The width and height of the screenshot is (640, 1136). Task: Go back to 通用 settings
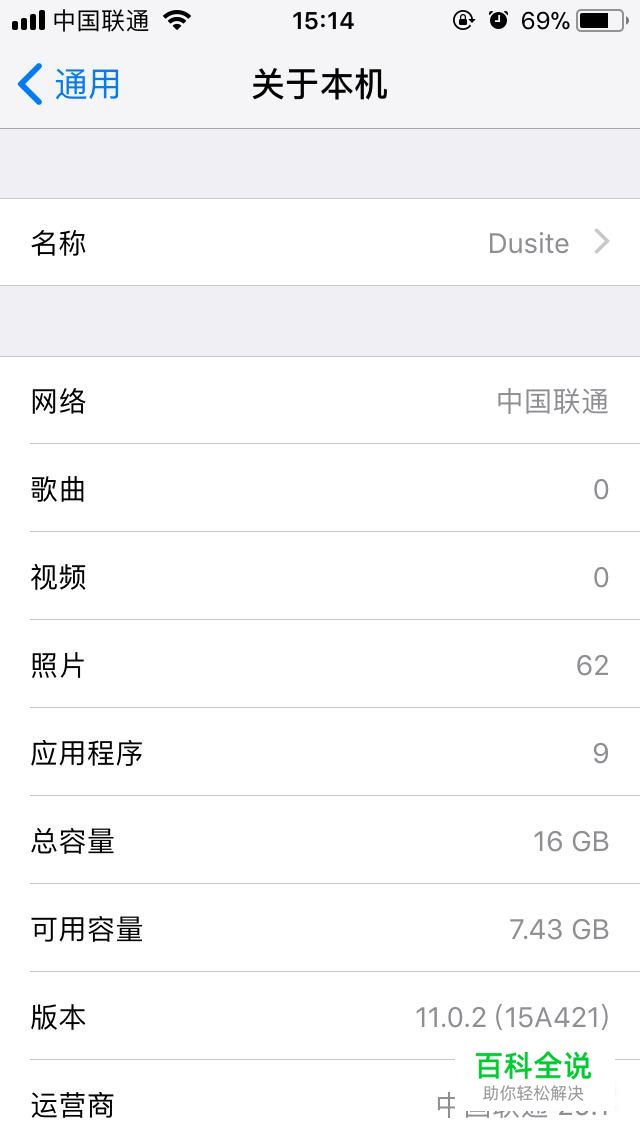[x=70, y=85]
